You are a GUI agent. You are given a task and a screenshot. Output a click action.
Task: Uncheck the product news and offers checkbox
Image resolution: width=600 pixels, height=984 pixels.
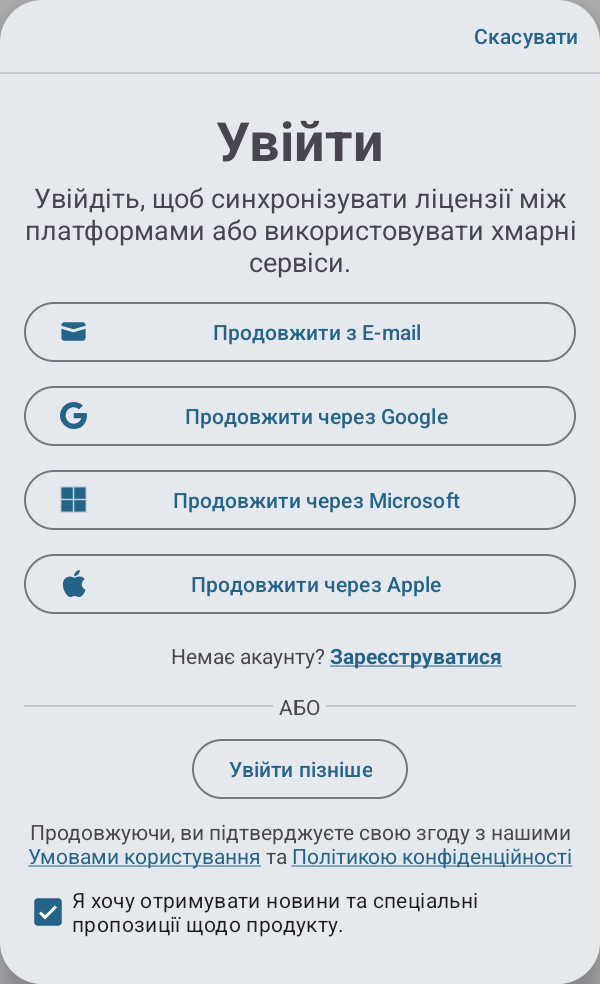[48, 912]
